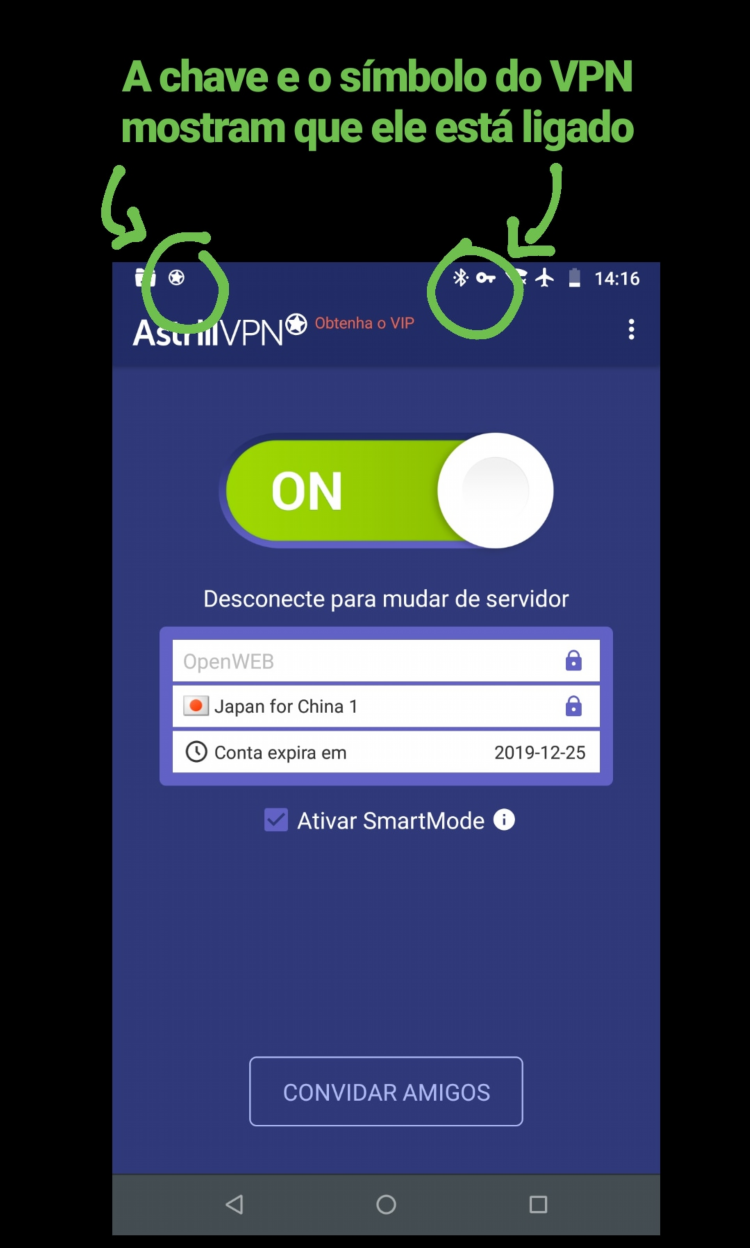The height and width of the screenshot is (1248, 750).
Task: Tap the CONVIDAR AMIGOS button
Action: pyautogui.click(x=386, y=1092)
